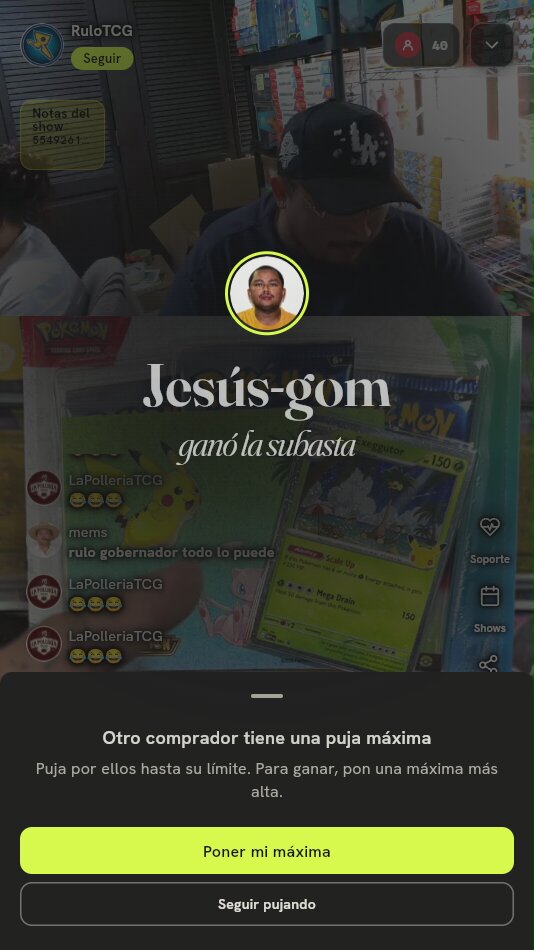The width and height of the screenshot is (534, 950).
Task: View the auction winner's profile picture
Action: click(x=267, y=293)
